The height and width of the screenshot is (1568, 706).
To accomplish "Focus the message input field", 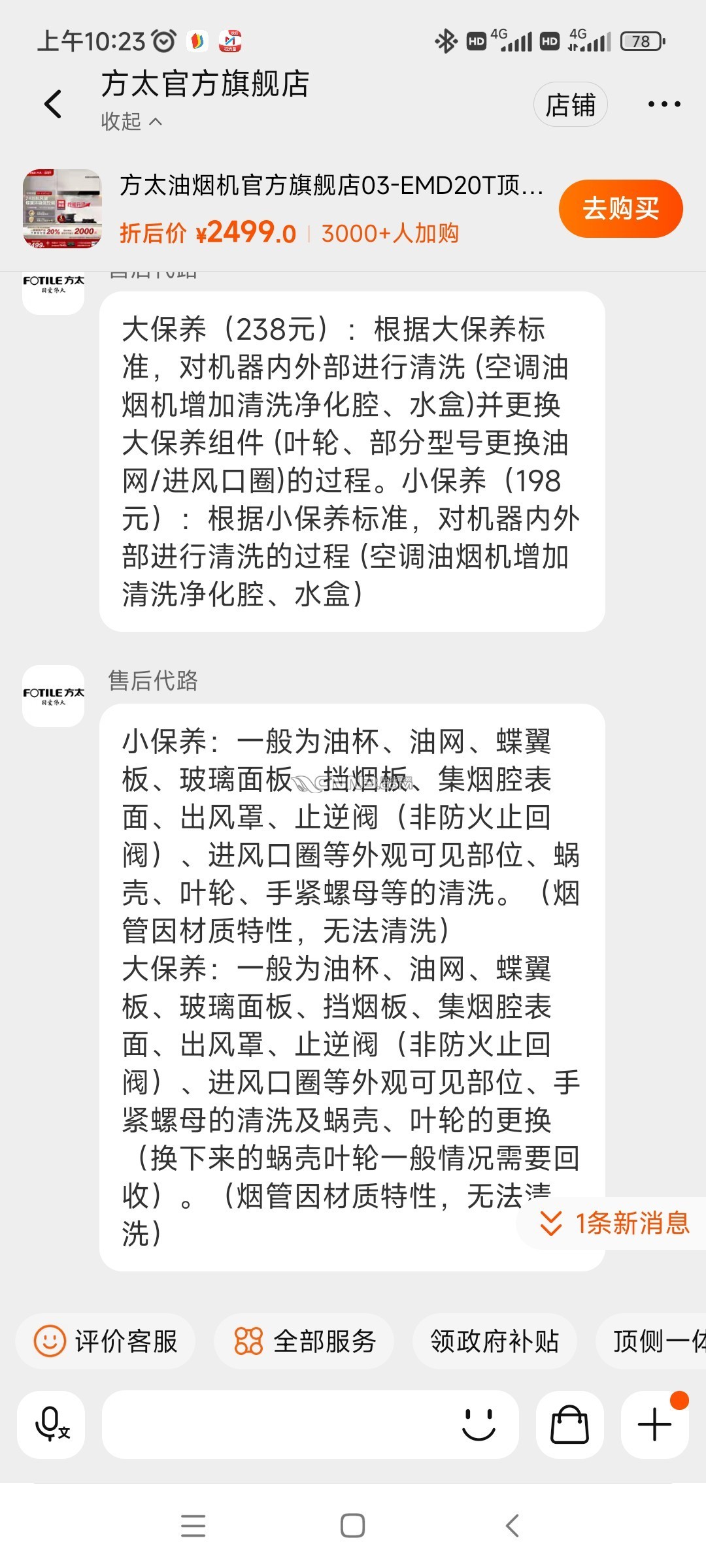I will pos(275,1424).
